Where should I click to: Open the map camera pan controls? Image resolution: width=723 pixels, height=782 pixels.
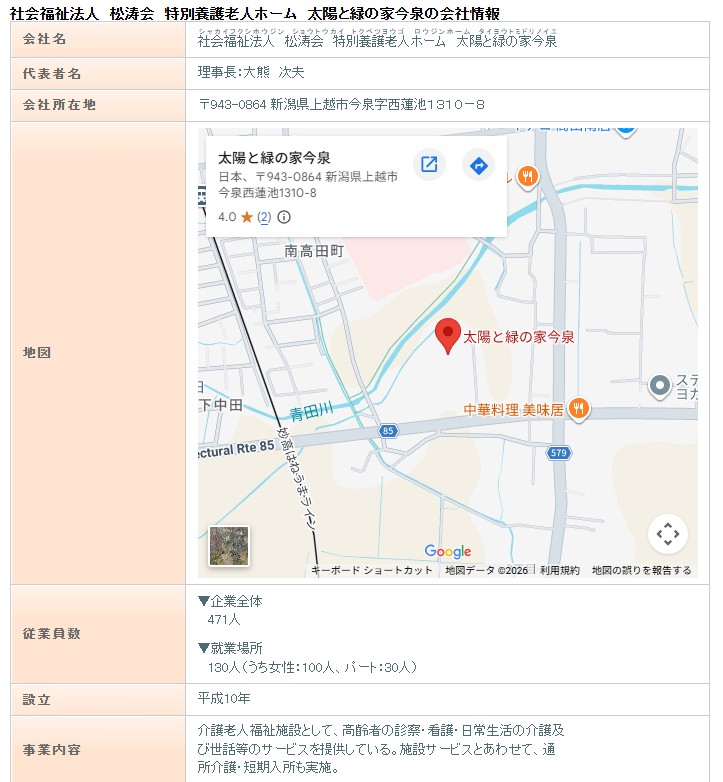667,534
